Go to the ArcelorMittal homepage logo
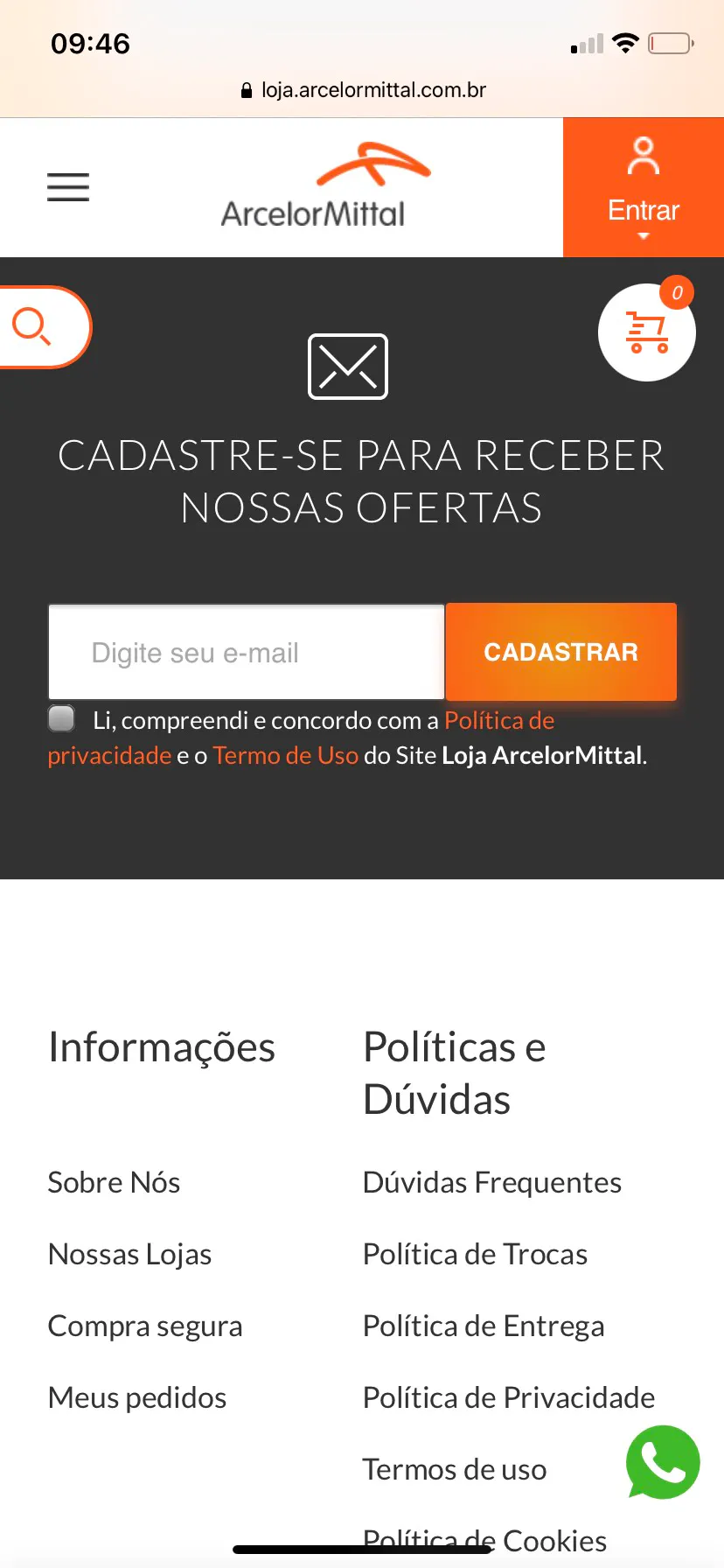Viewport: 724px width, 1568px height. (x=313, y=187)
